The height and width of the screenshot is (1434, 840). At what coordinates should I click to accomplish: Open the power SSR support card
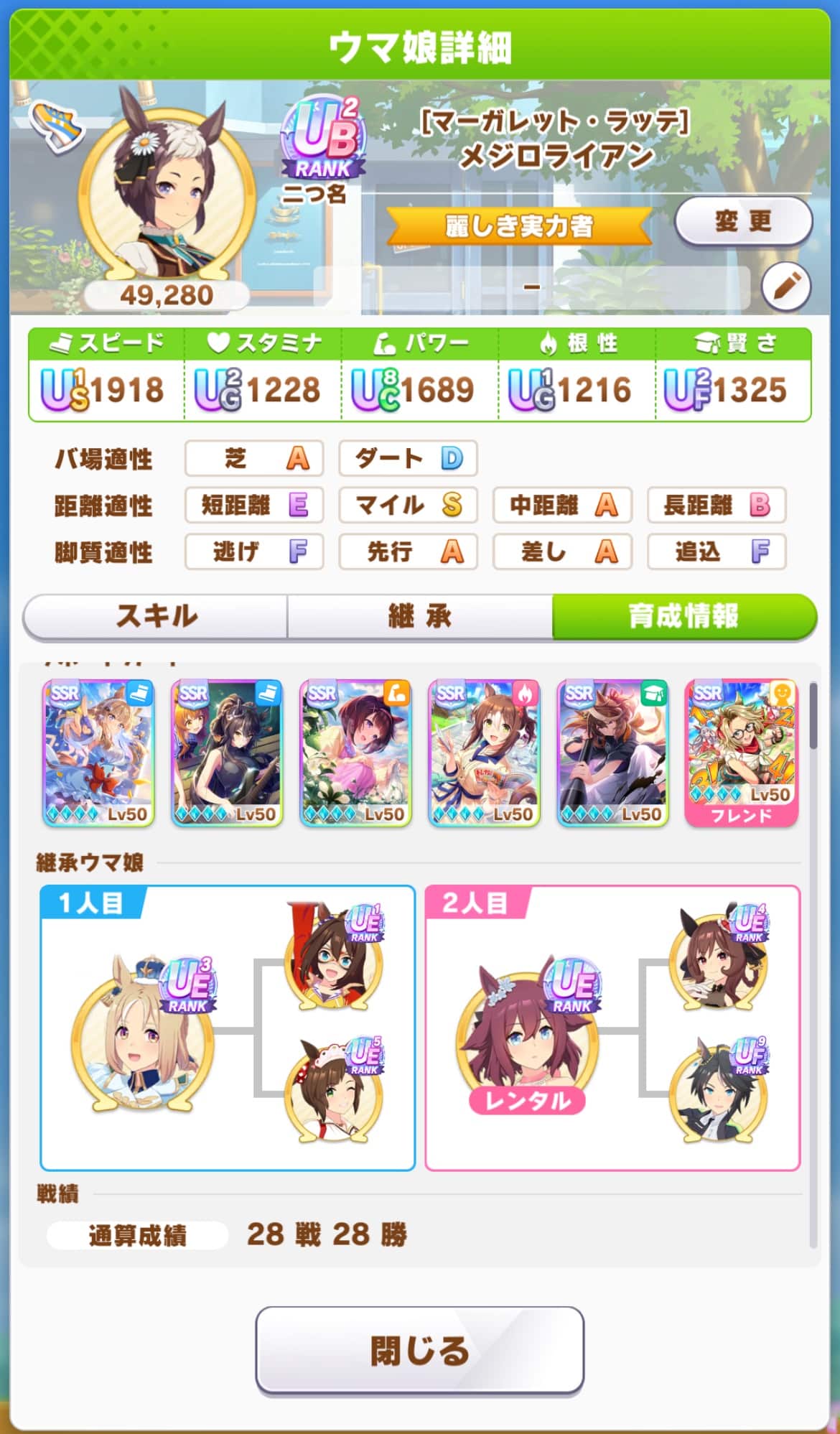coord(355,753)
